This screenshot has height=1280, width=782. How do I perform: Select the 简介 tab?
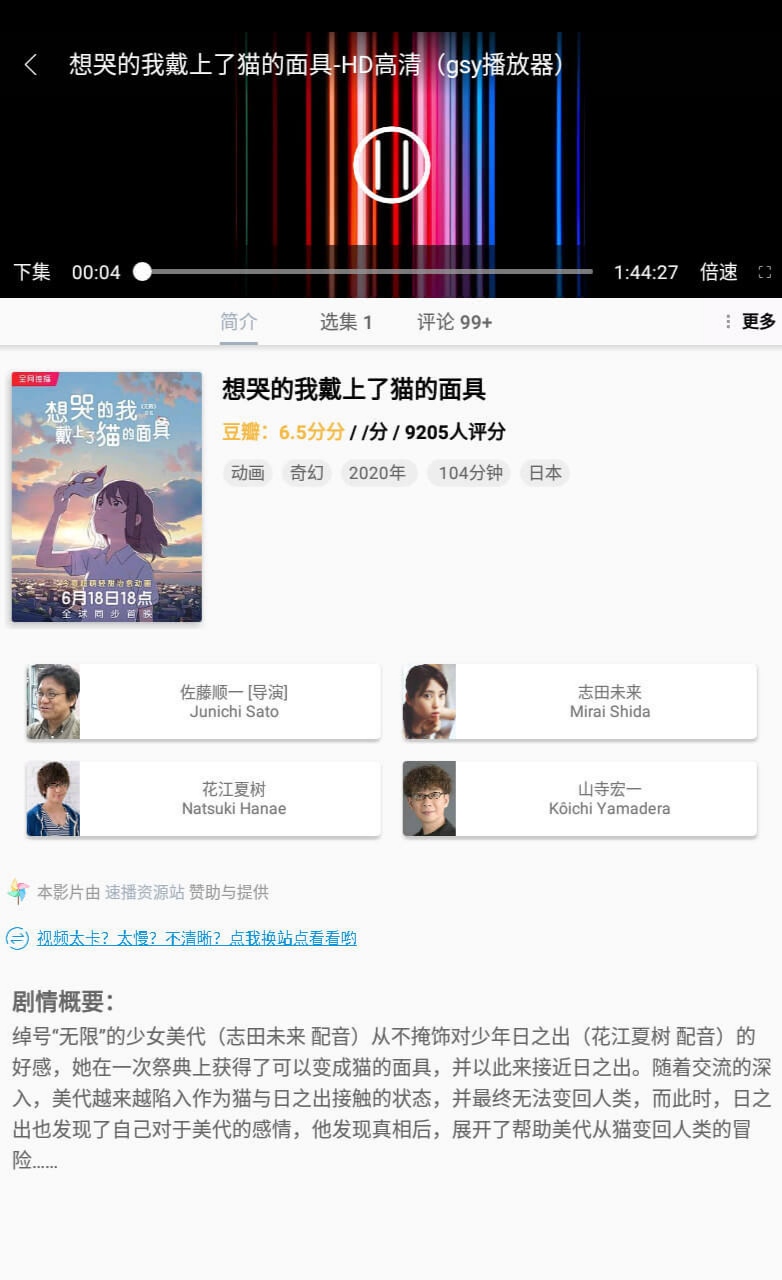point(239,322)
